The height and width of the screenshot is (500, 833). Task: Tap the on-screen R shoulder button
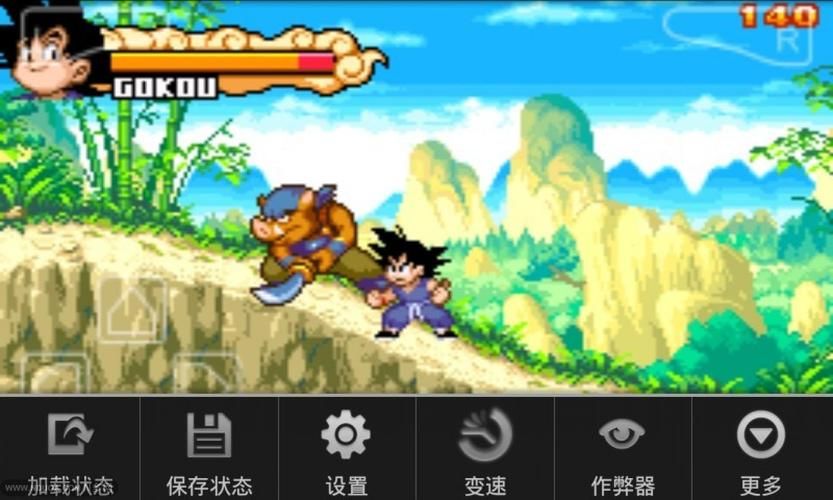click(786, 40)
